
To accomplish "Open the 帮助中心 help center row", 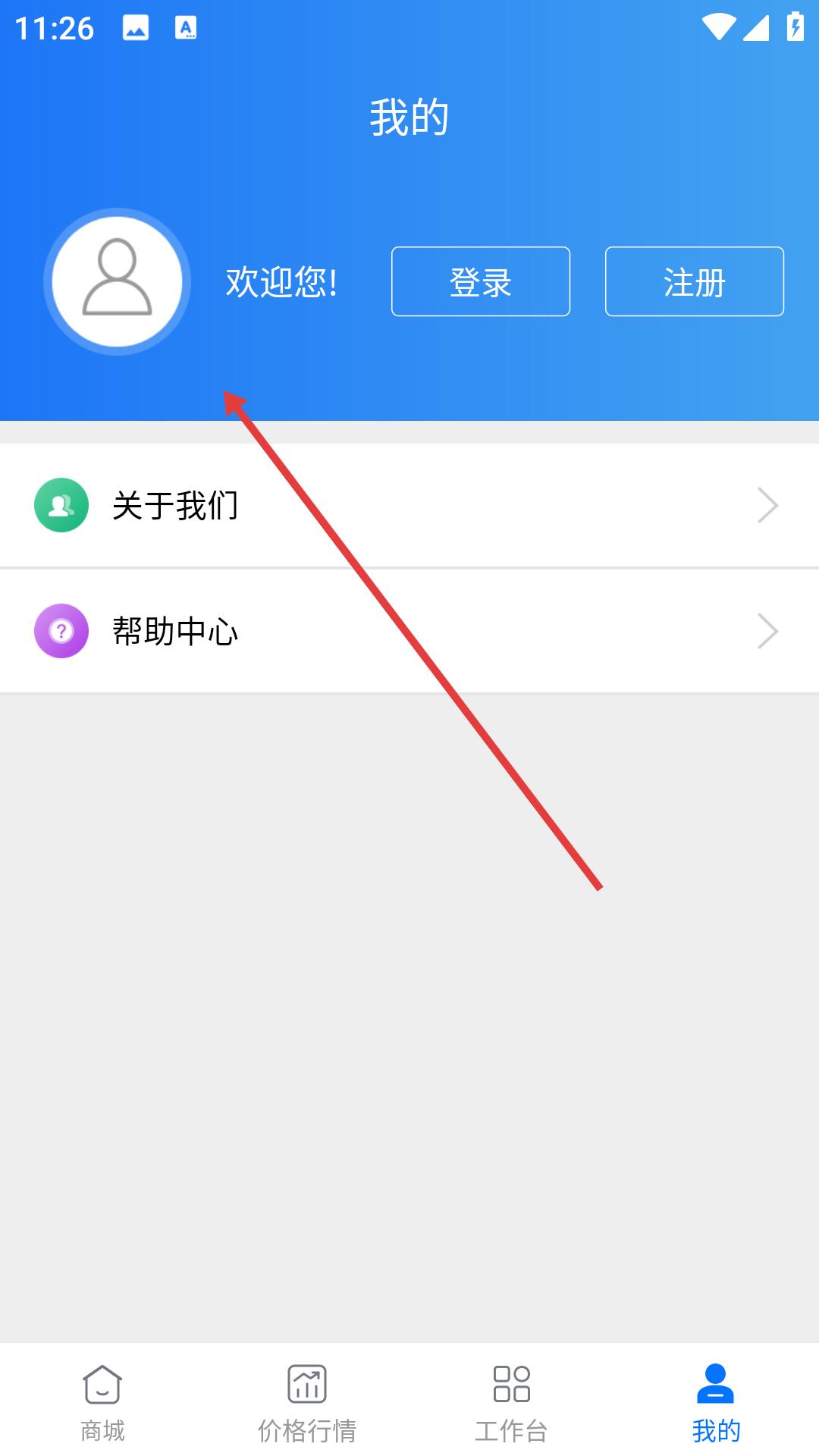I will point(409,631).
